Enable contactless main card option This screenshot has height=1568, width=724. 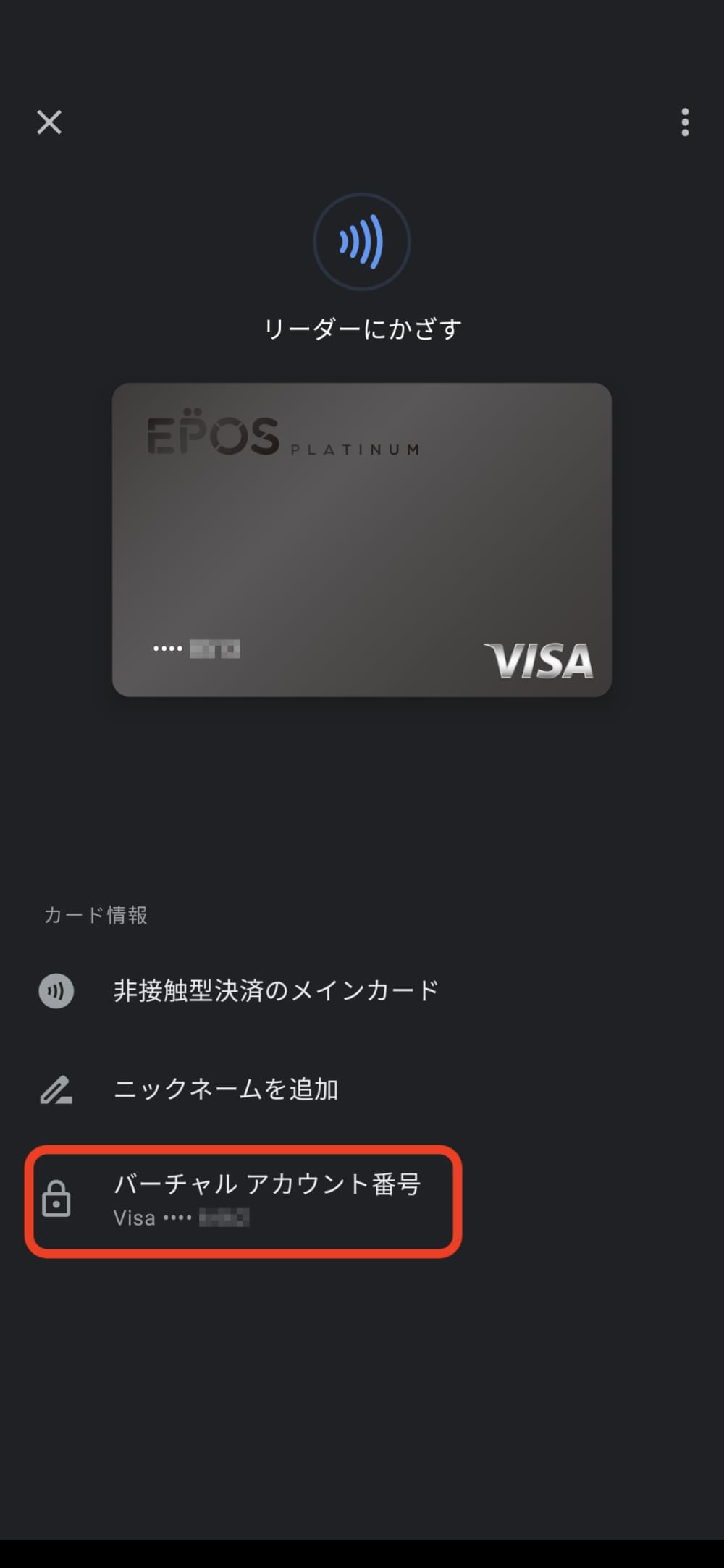[276, 990]
